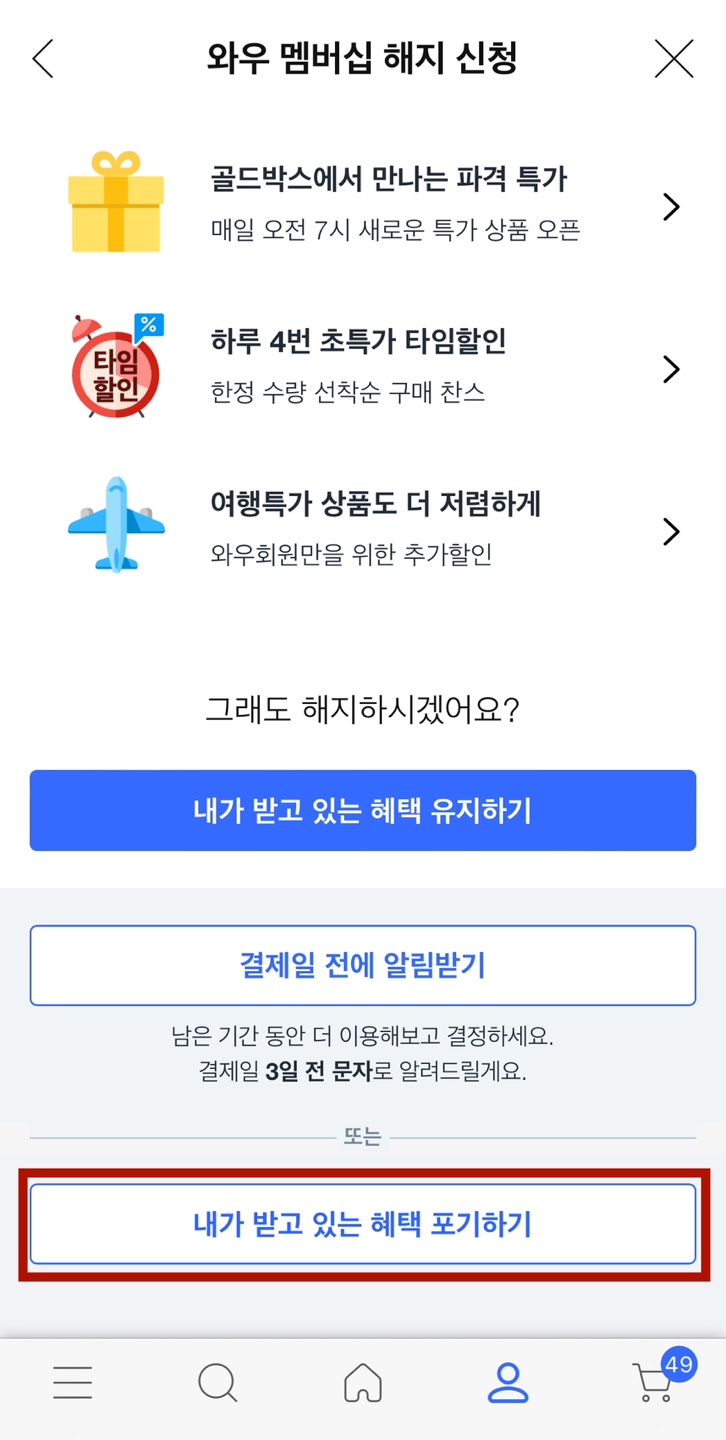Screen dimensions: 726x1440
Task: Open My Coupang via the profile icon
Action: 508,1382
